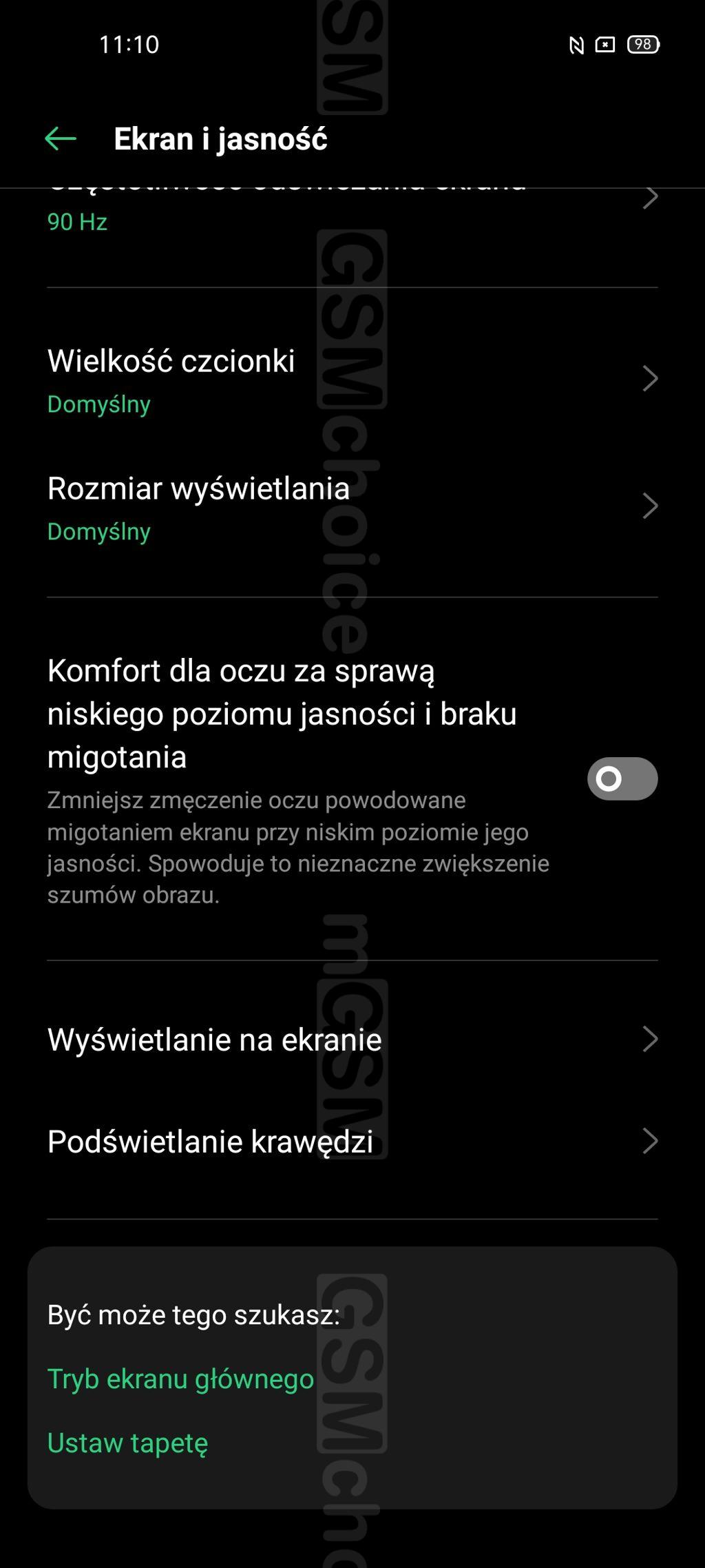Follow the Ustaw tapetę link

(127, 1443)
